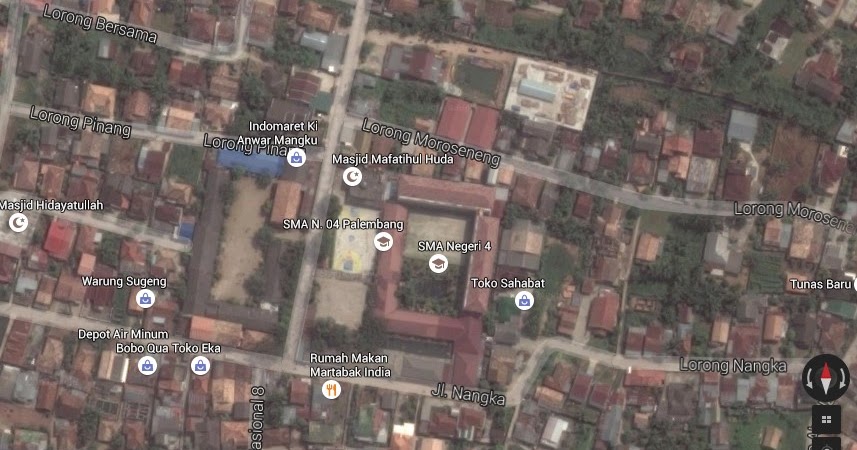Select the Warung Sugeng marker
Viewport: 857px width, 450px height.
pyautogui.click(x=145, y=298)
